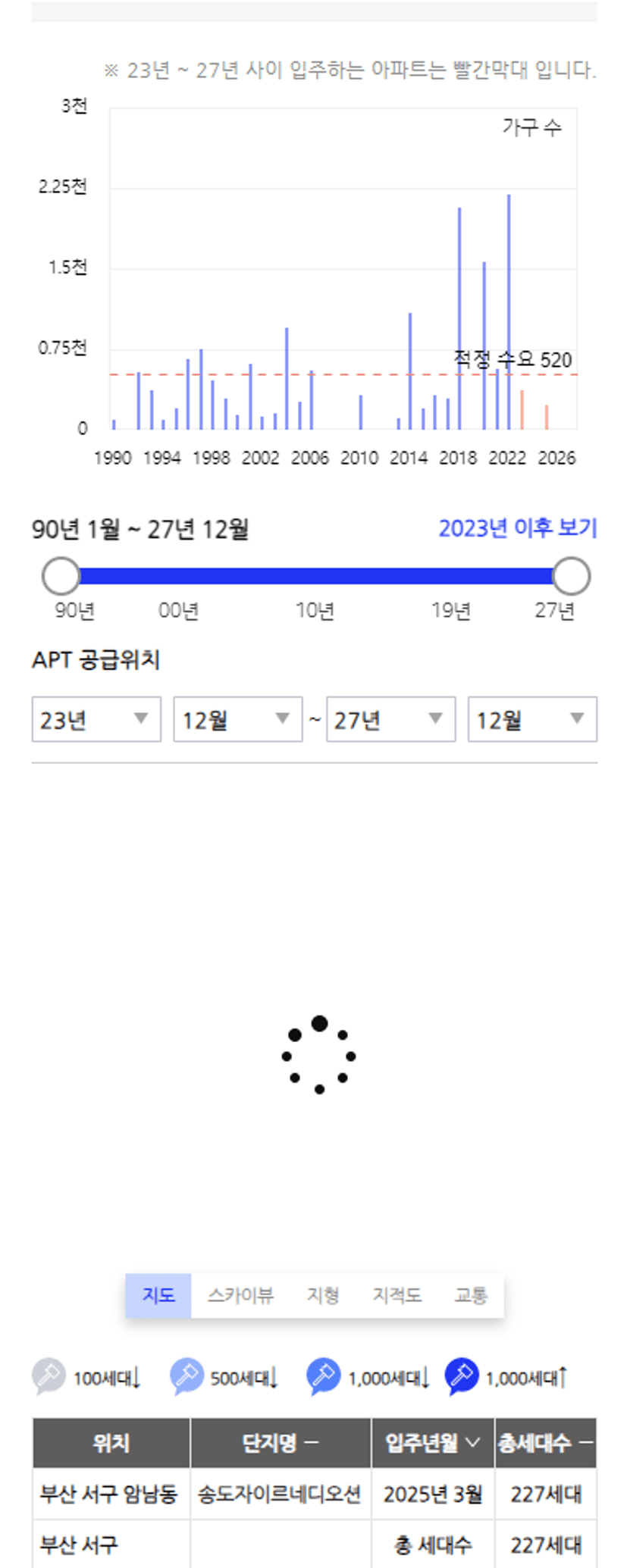Open the end month 12월 dropdown
The image size is (627, 1568).
[532, 719]
